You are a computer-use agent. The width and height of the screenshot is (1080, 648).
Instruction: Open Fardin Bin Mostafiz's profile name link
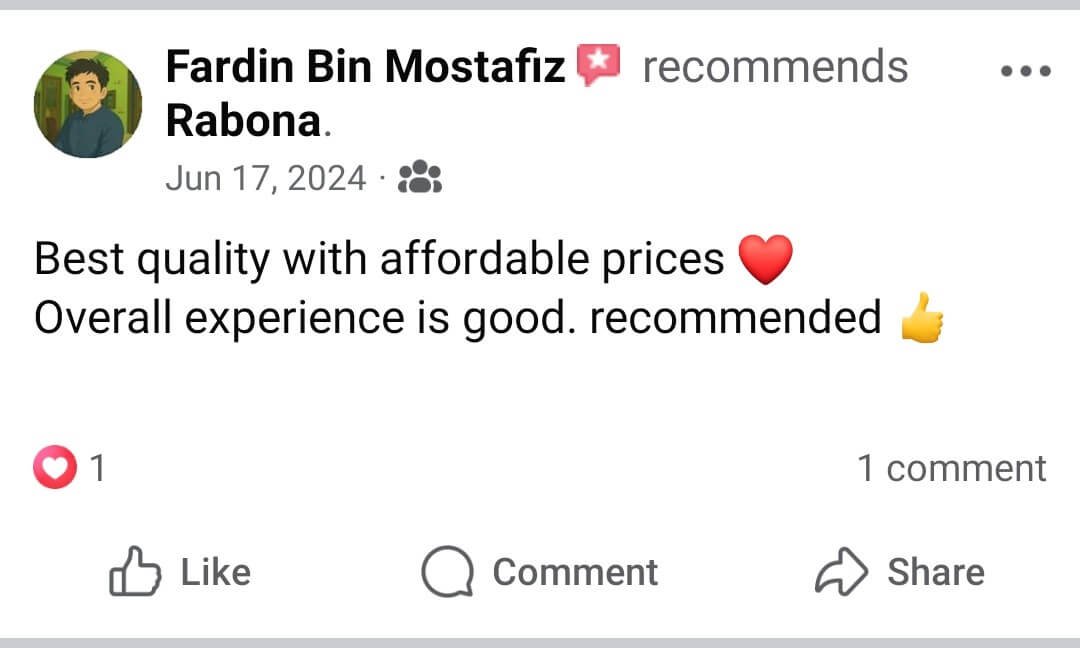point(365,67)
